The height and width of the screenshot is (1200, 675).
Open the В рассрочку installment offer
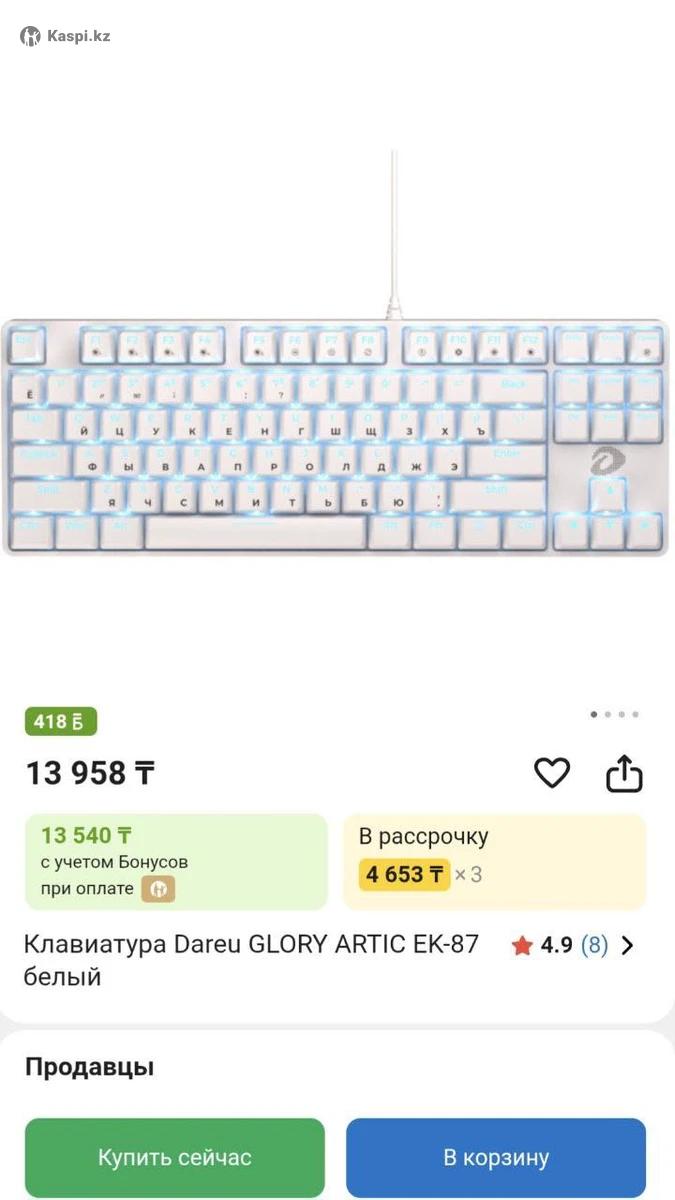(495, 861)
